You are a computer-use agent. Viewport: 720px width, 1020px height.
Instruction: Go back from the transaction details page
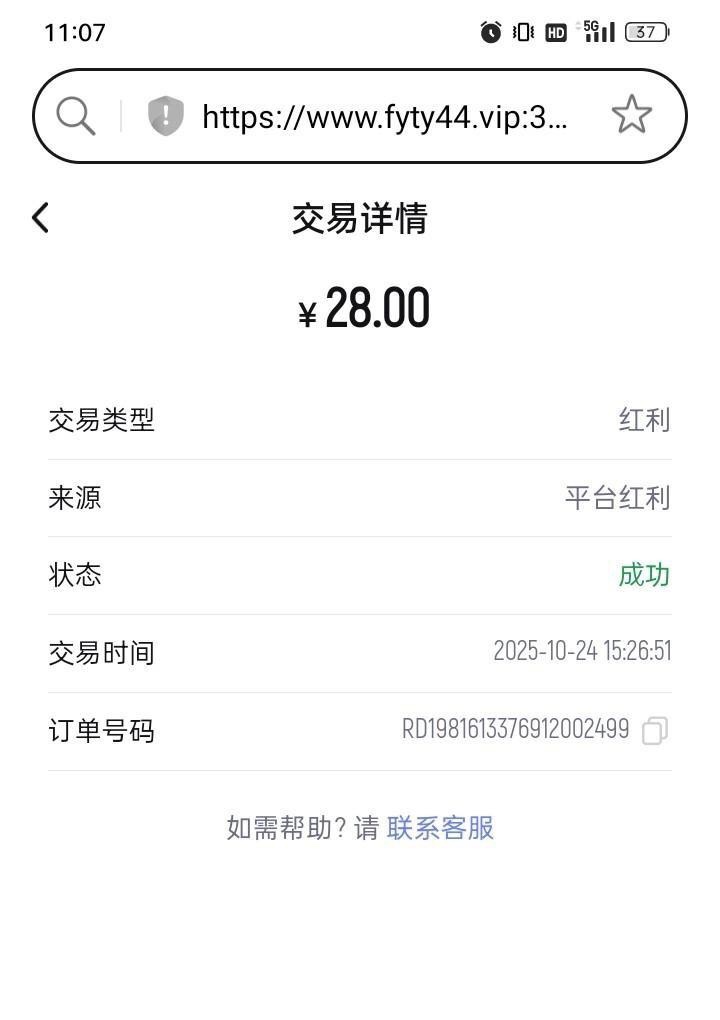point(40,218)
